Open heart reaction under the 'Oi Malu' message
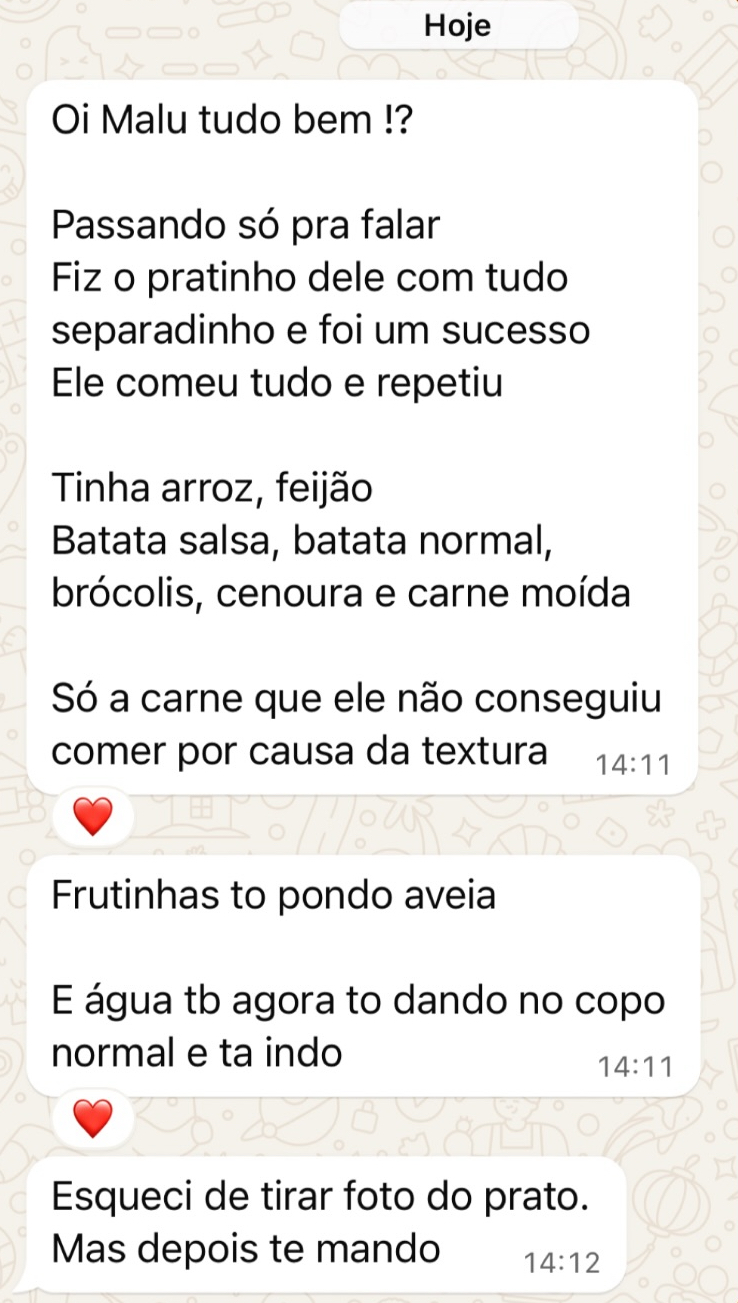 (93, 817)
